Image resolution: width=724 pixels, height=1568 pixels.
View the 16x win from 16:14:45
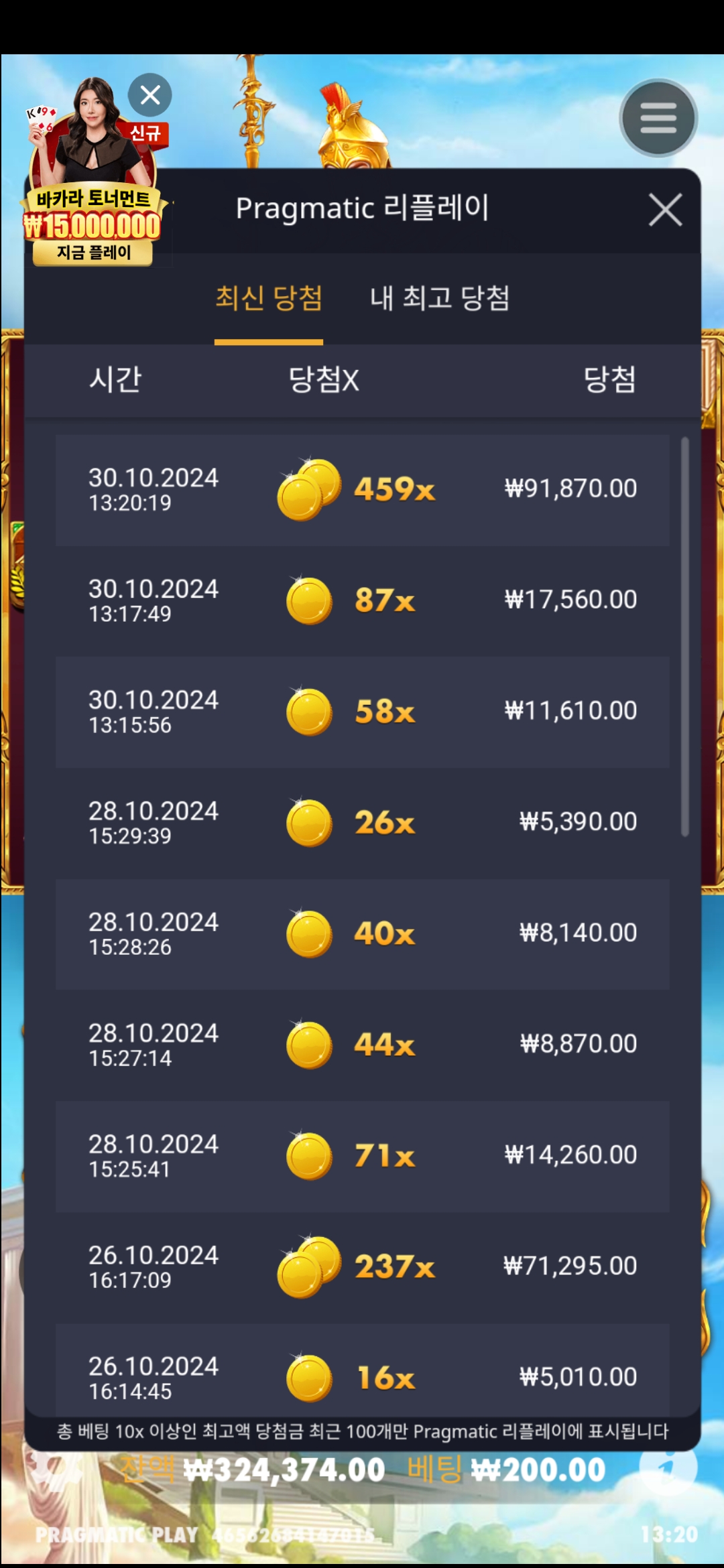[x=363, y=1370]
